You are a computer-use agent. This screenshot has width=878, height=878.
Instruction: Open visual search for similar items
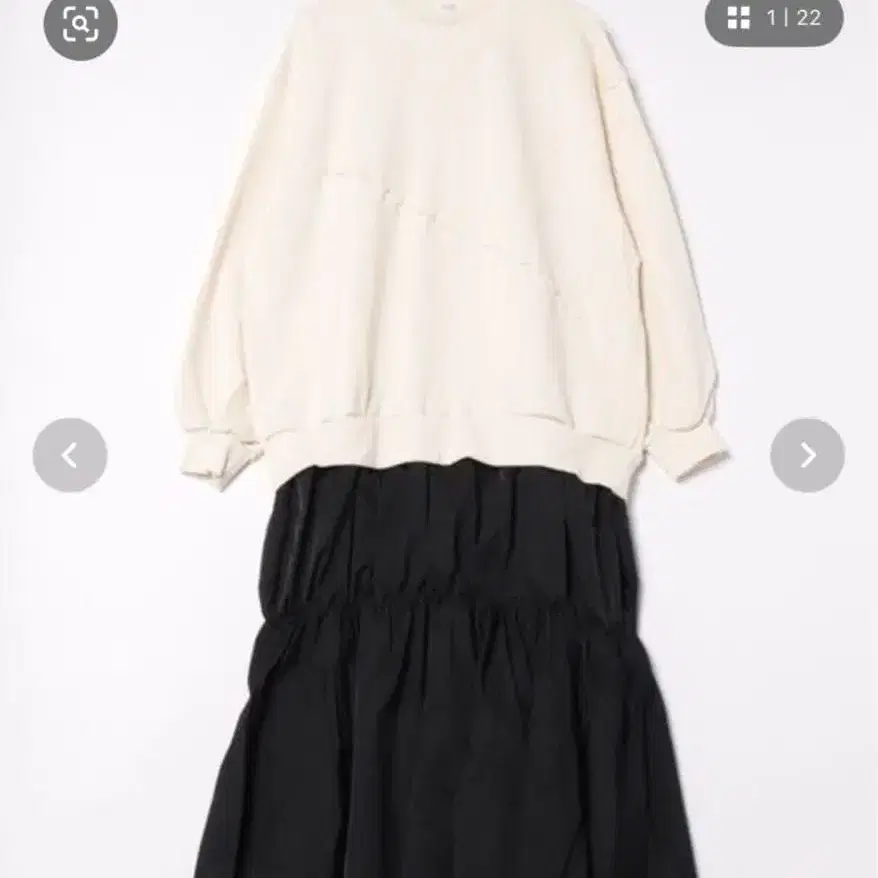(x=80, y=23)
